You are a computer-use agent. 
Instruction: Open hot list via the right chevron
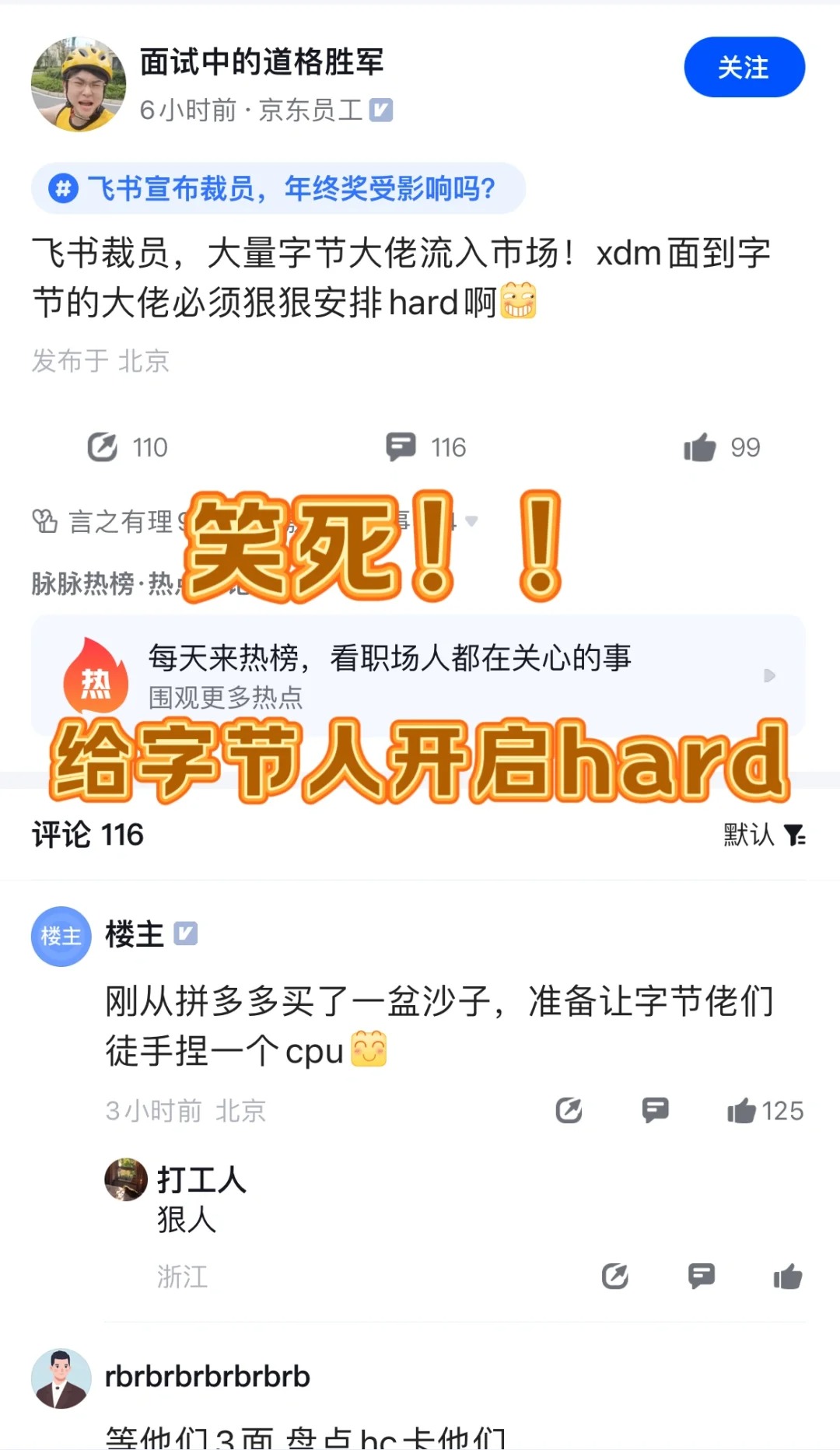click(x=771, y=676)
